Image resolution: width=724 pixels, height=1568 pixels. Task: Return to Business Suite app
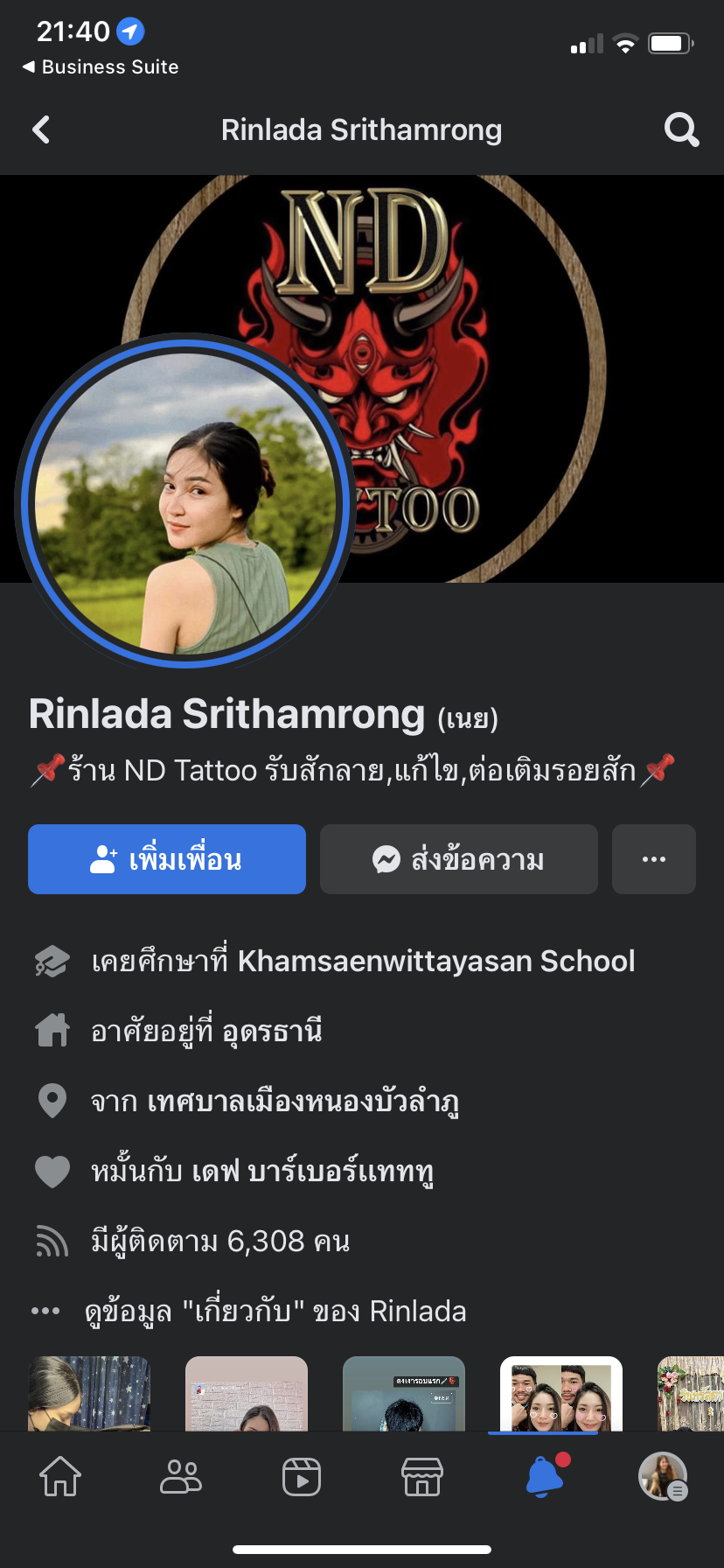101,67
